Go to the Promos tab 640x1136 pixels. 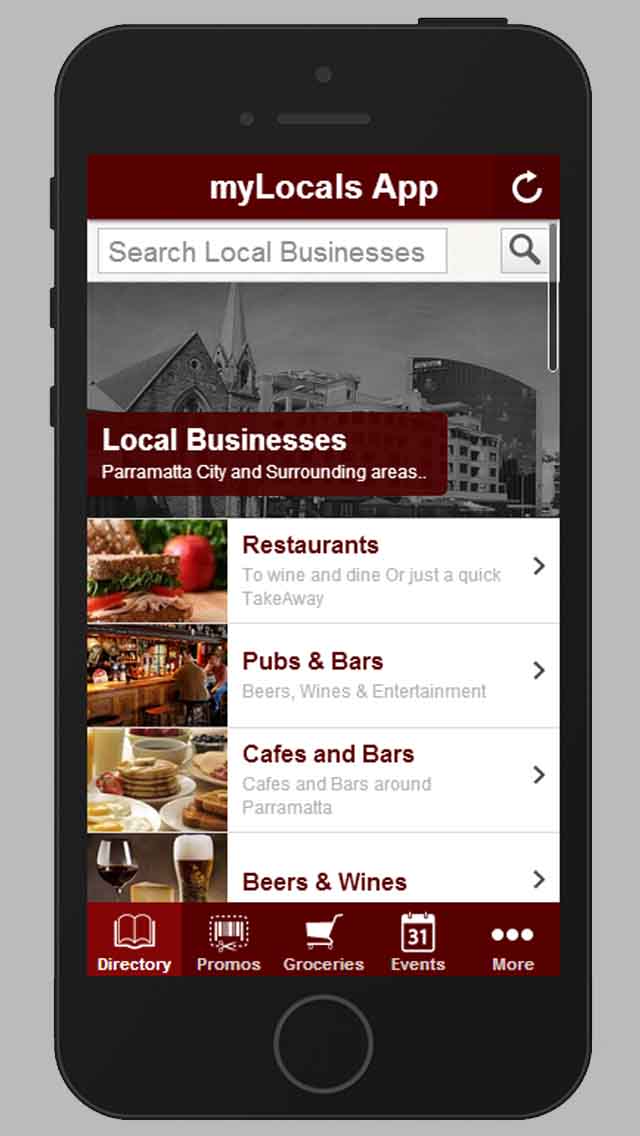pyautogui.click(x=228, y=940)
